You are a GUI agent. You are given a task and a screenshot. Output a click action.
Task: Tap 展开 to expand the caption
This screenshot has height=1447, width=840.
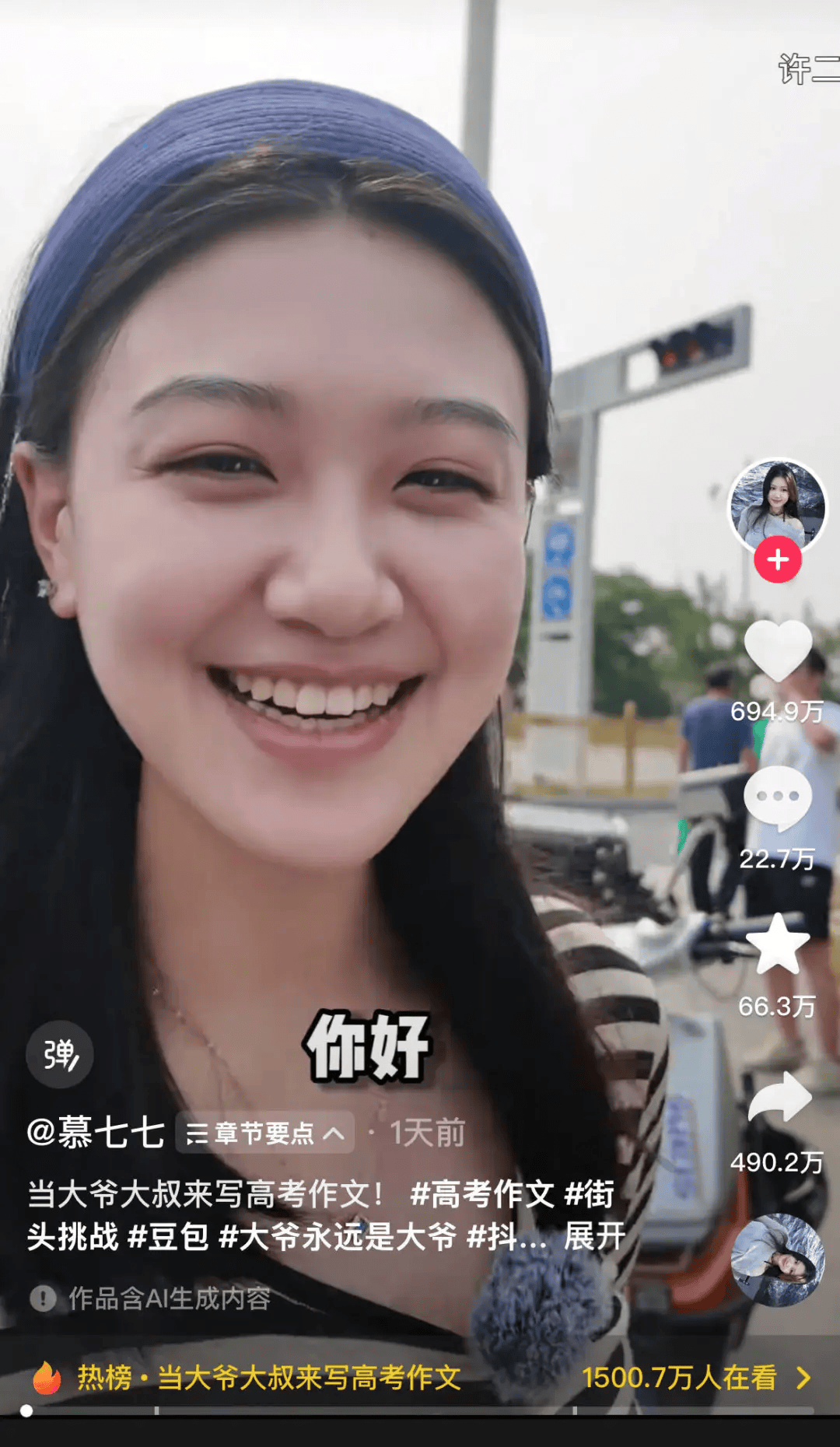click(x=595, y=1235)
